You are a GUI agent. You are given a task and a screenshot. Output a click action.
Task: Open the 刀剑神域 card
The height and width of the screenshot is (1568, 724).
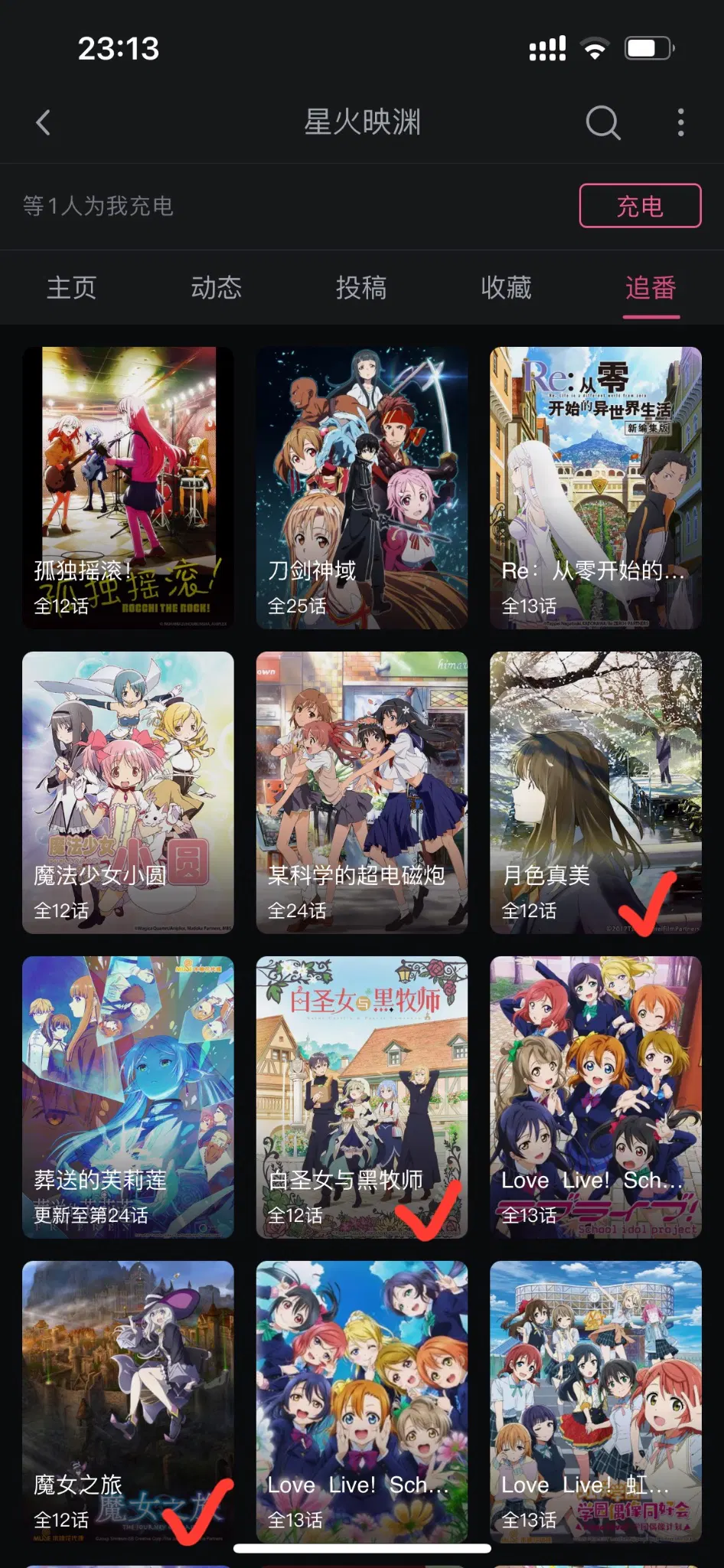[362, 488]
